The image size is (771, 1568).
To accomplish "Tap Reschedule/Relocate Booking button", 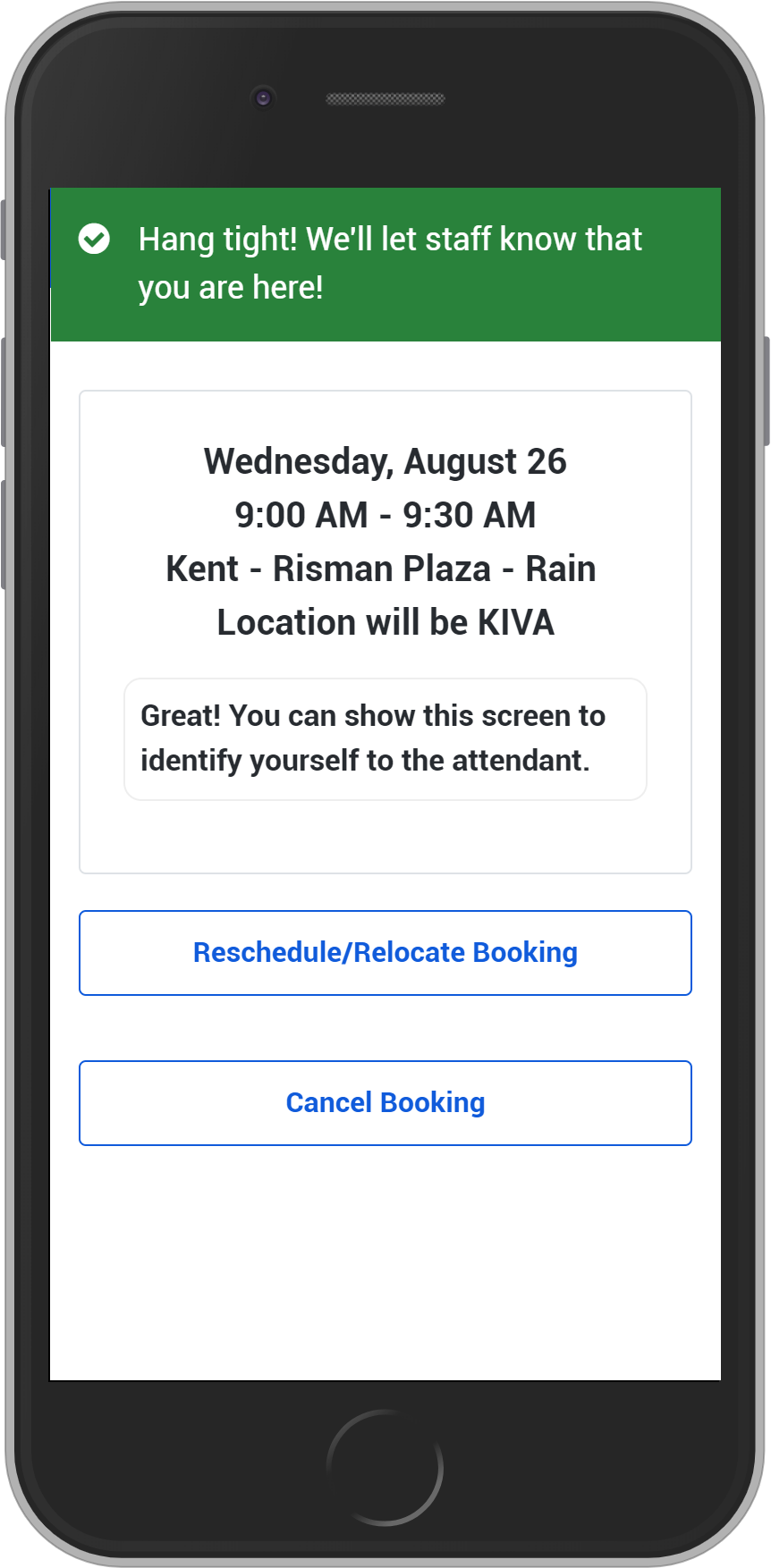I will point(385,952).
